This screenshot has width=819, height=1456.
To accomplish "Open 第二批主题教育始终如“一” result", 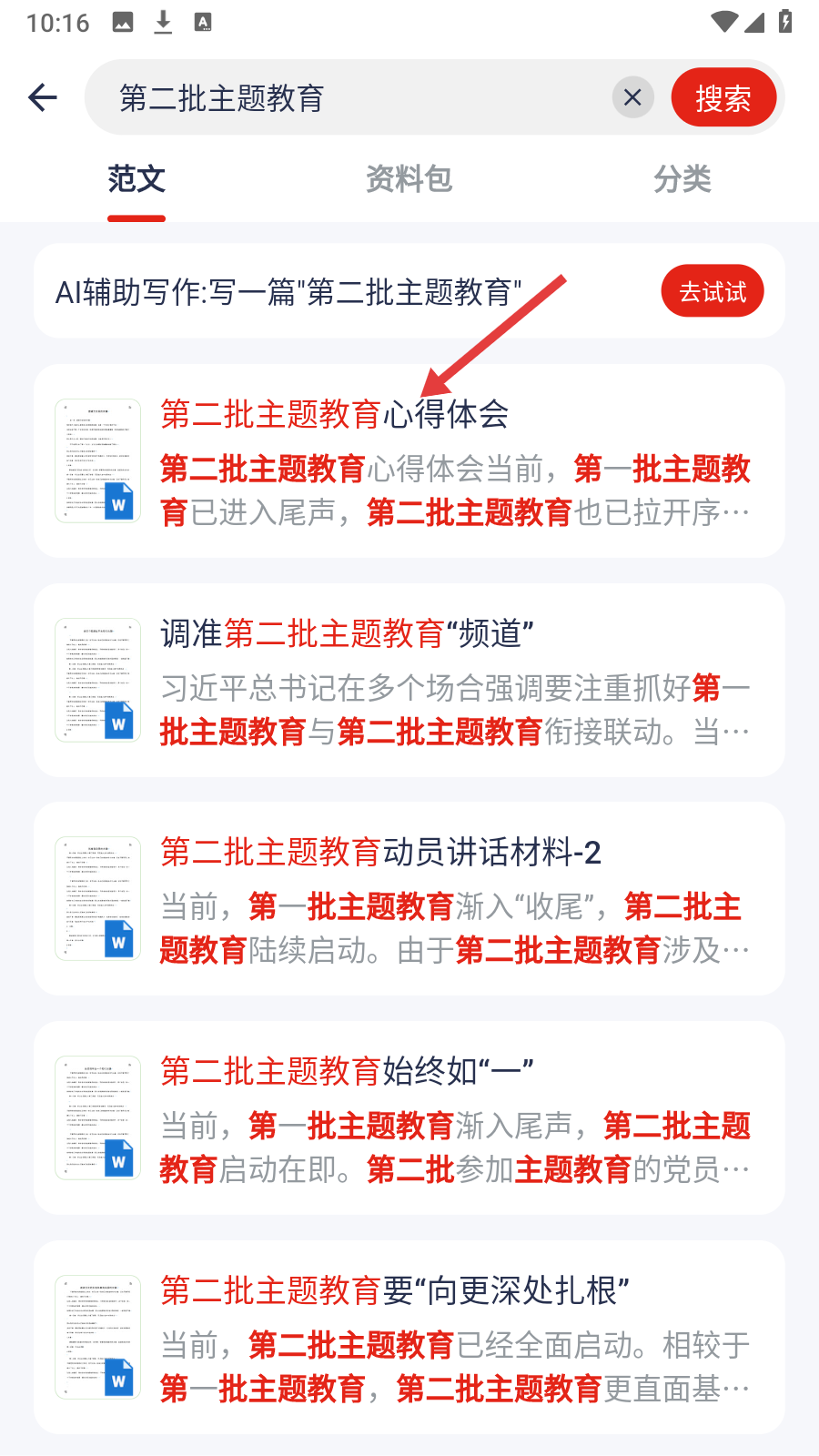I will pyautogui.click(x=409, y=1118).
